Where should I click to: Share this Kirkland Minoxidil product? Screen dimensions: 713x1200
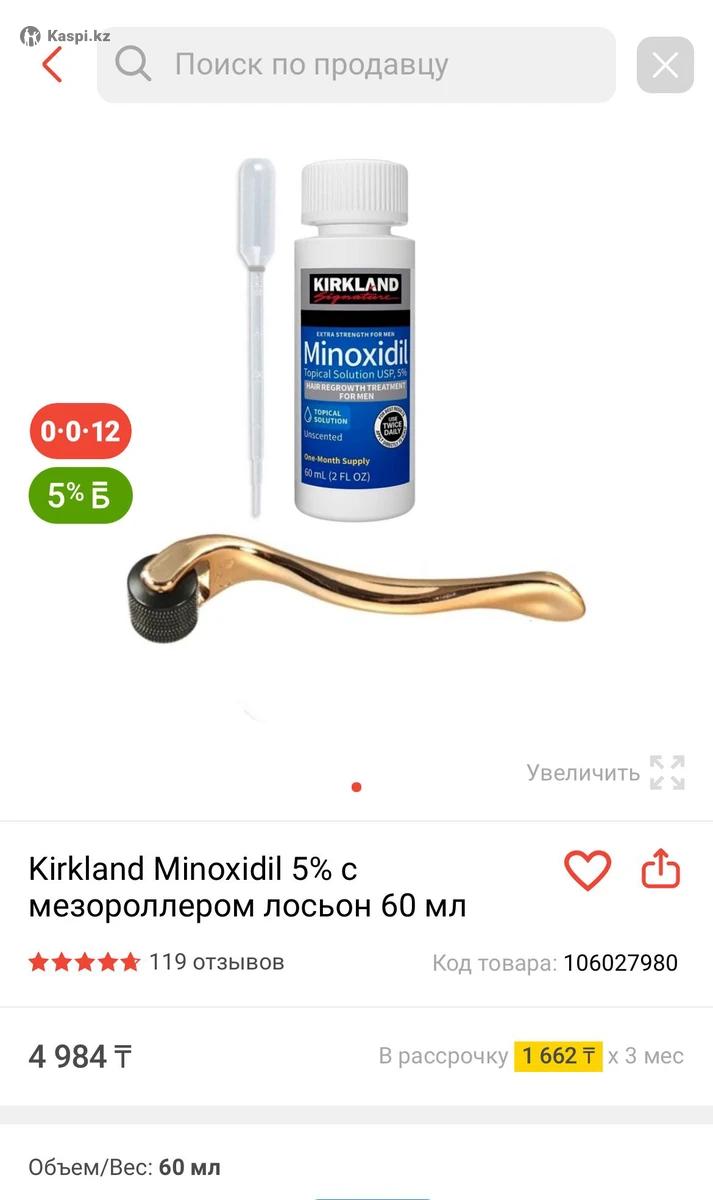660,869
